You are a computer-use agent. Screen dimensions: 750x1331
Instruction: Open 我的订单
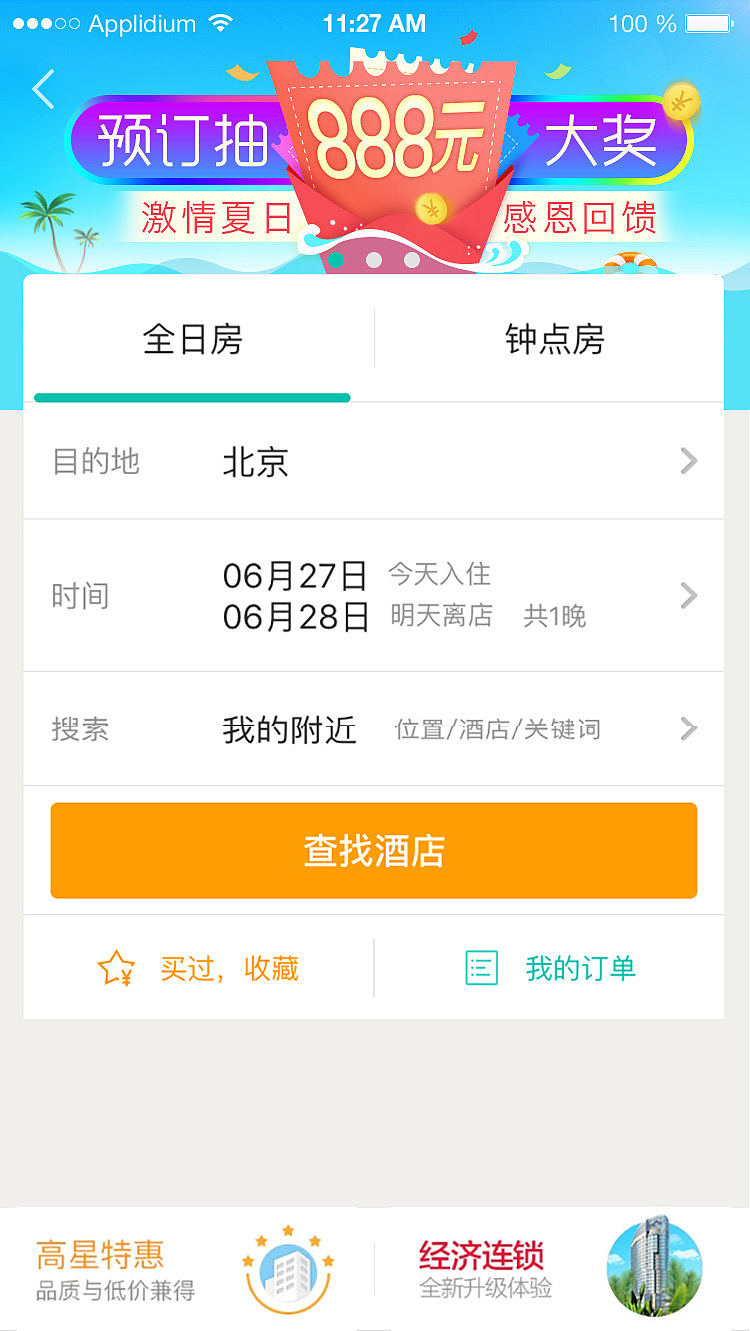(581, 966)
